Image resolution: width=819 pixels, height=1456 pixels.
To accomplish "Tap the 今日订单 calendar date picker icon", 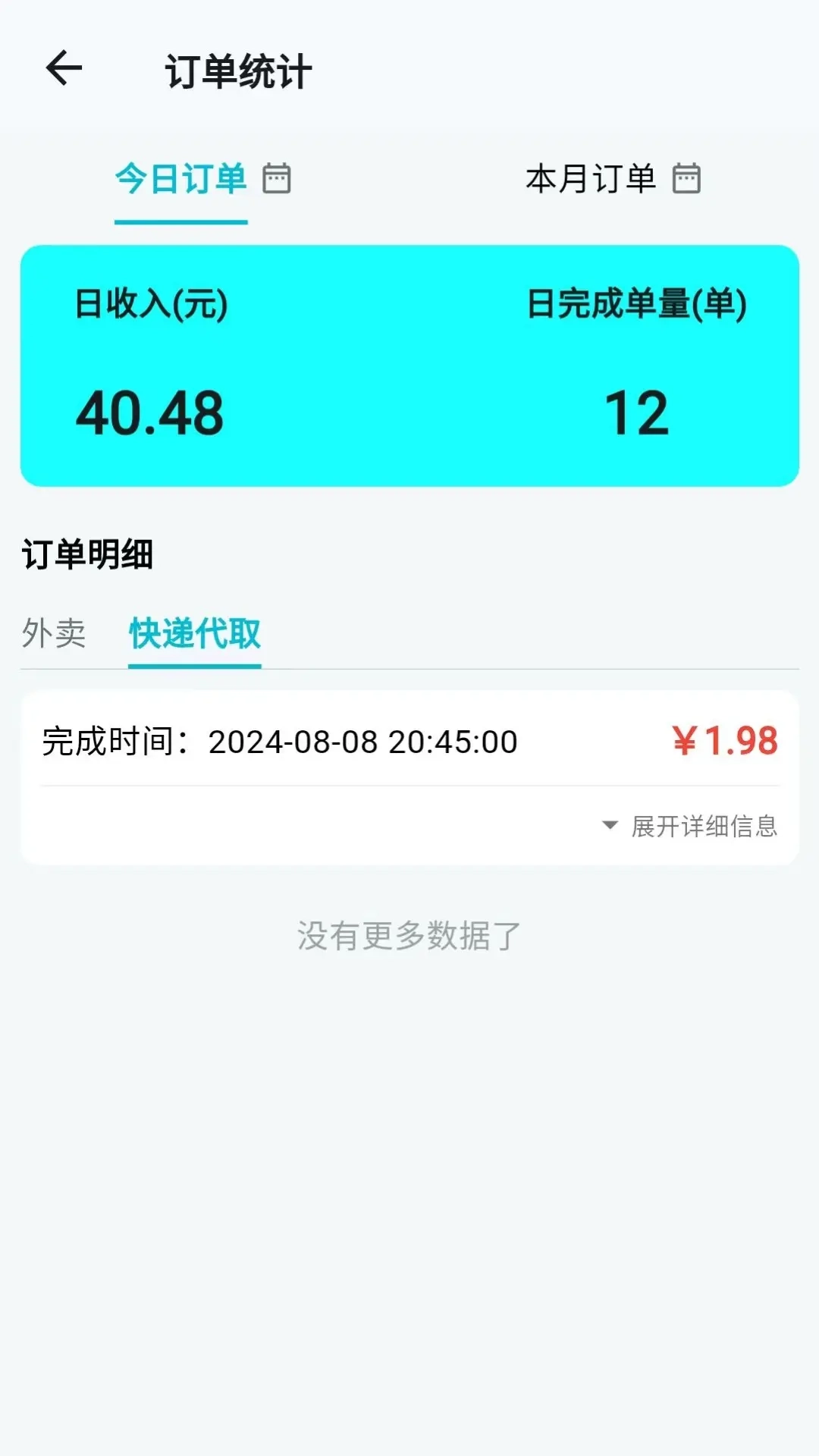I will click(278, 179).
